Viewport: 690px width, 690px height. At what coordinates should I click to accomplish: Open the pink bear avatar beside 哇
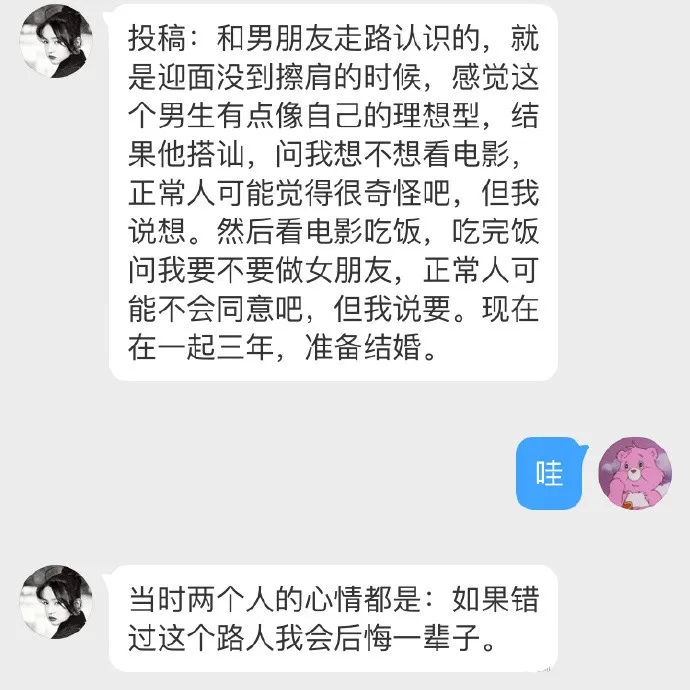pyautogui.click(x=634, y=473)
